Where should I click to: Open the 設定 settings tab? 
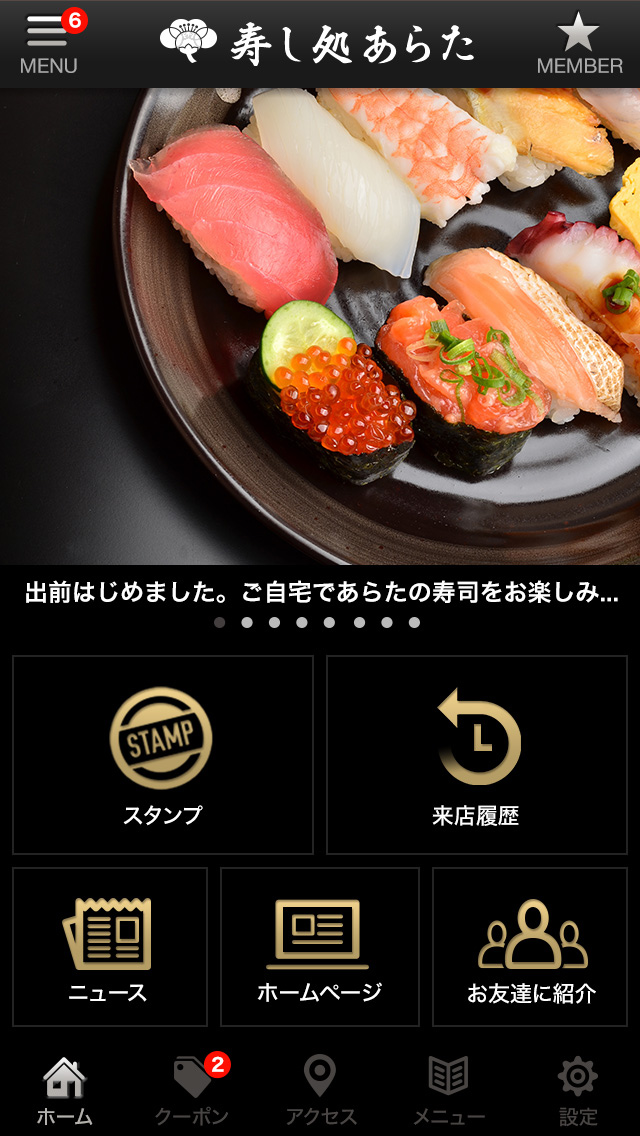point(578,1090)
